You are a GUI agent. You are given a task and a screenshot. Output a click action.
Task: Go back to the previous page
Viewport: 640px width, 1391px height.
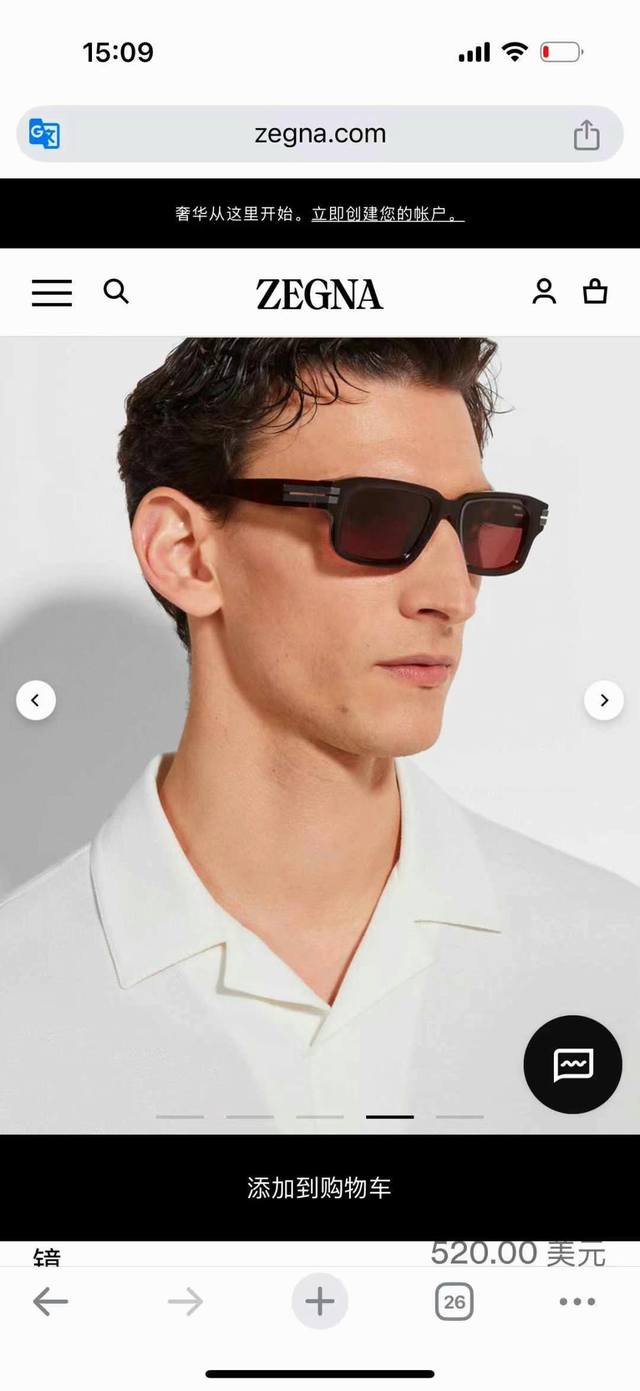(x=50, y=1301)
